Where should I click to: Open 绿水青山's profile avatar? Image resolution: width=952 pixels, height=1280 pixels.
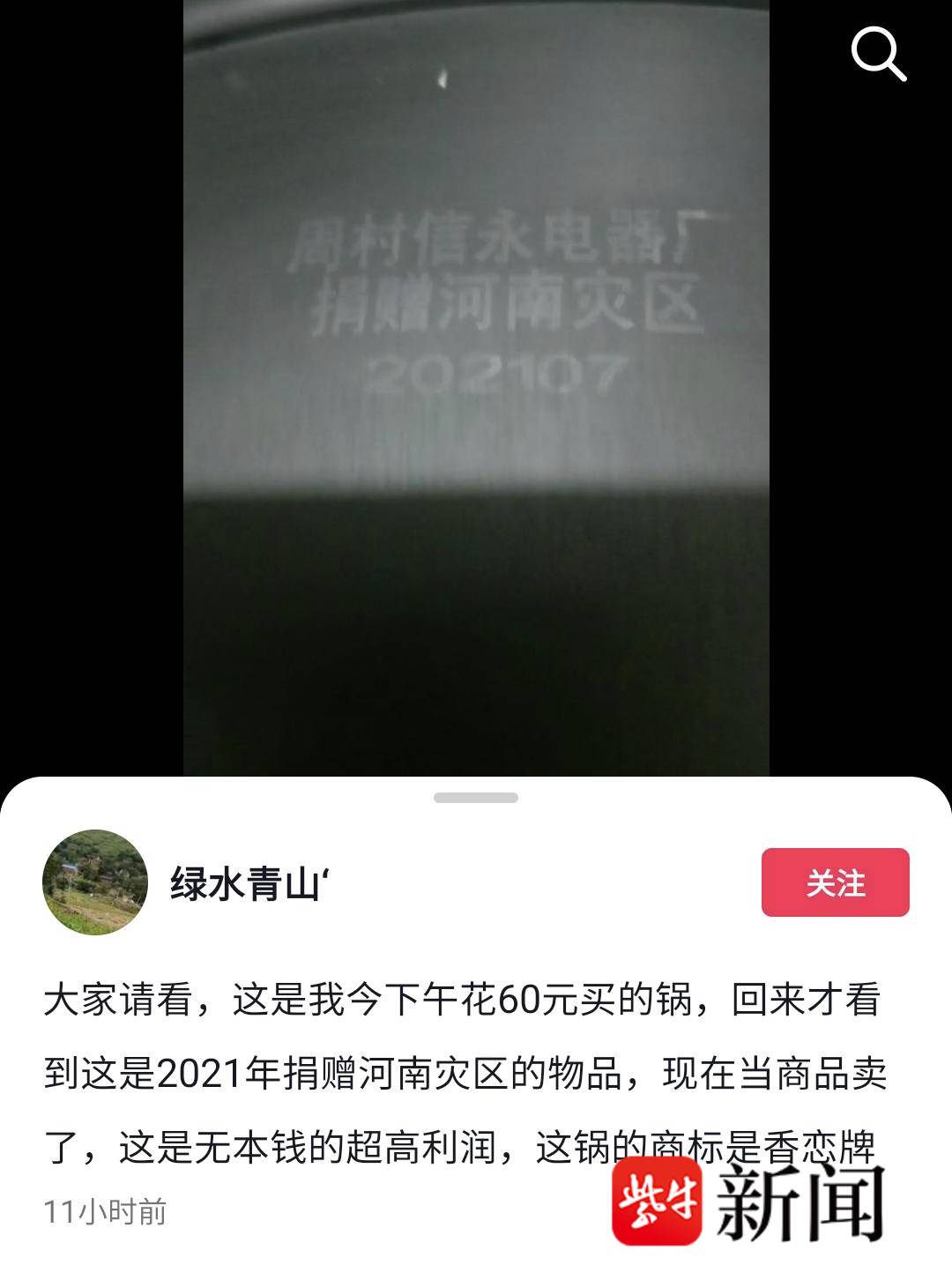[x=95, y=882]
